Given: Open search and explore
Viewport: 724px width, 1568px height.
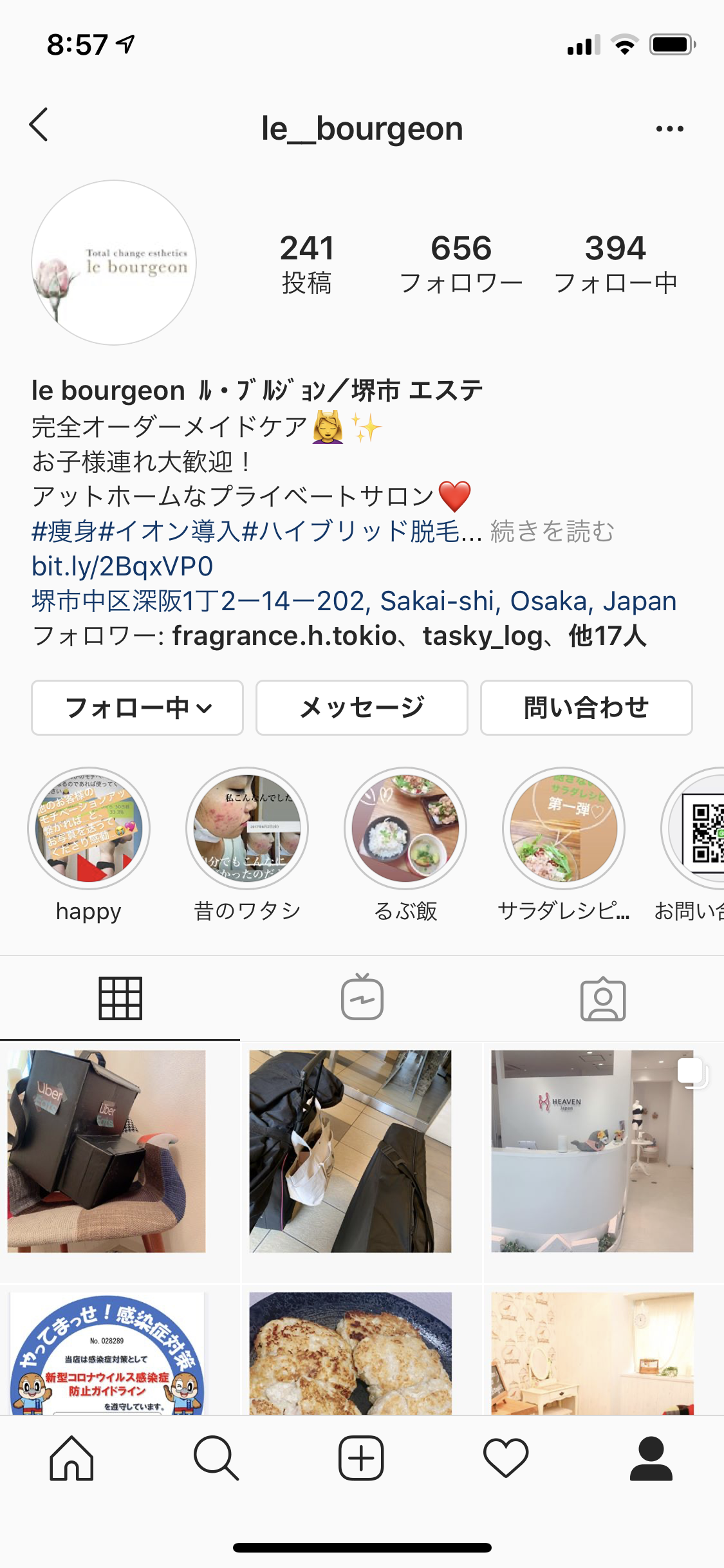Looking at the screenshot, I should [x=216, y=1458].
